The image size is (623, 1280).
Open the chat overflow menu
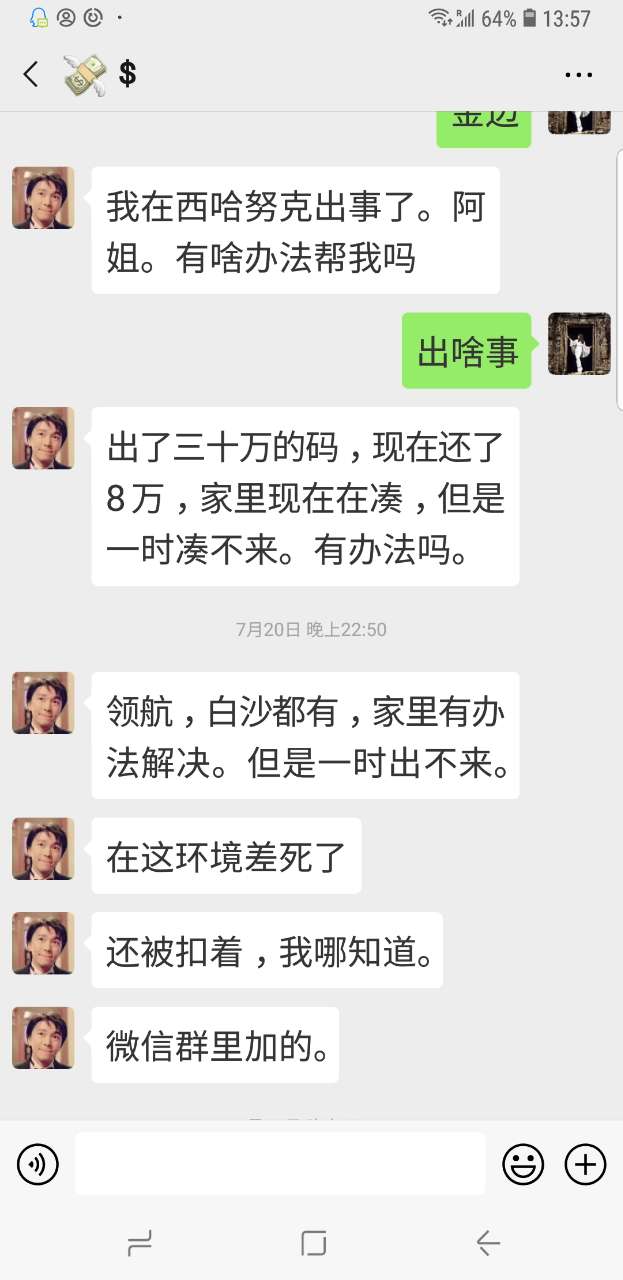pyautogui.click(x=579, y=75)
